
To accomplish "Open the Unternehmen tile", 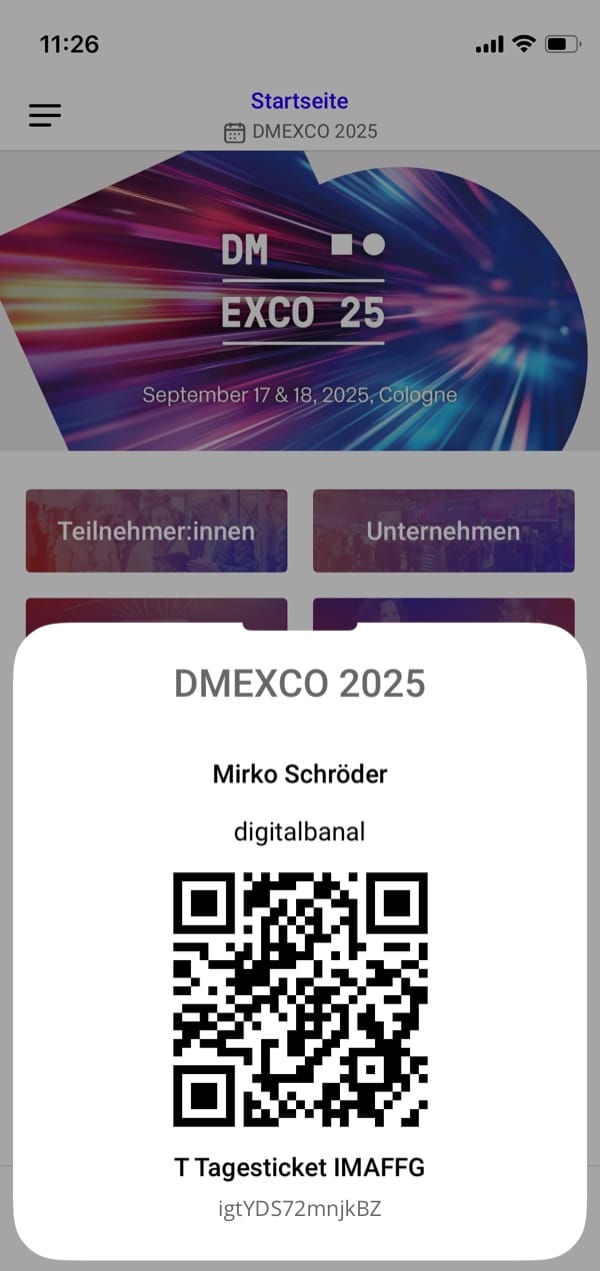I will pyautogui.click(x=443, y=531).
